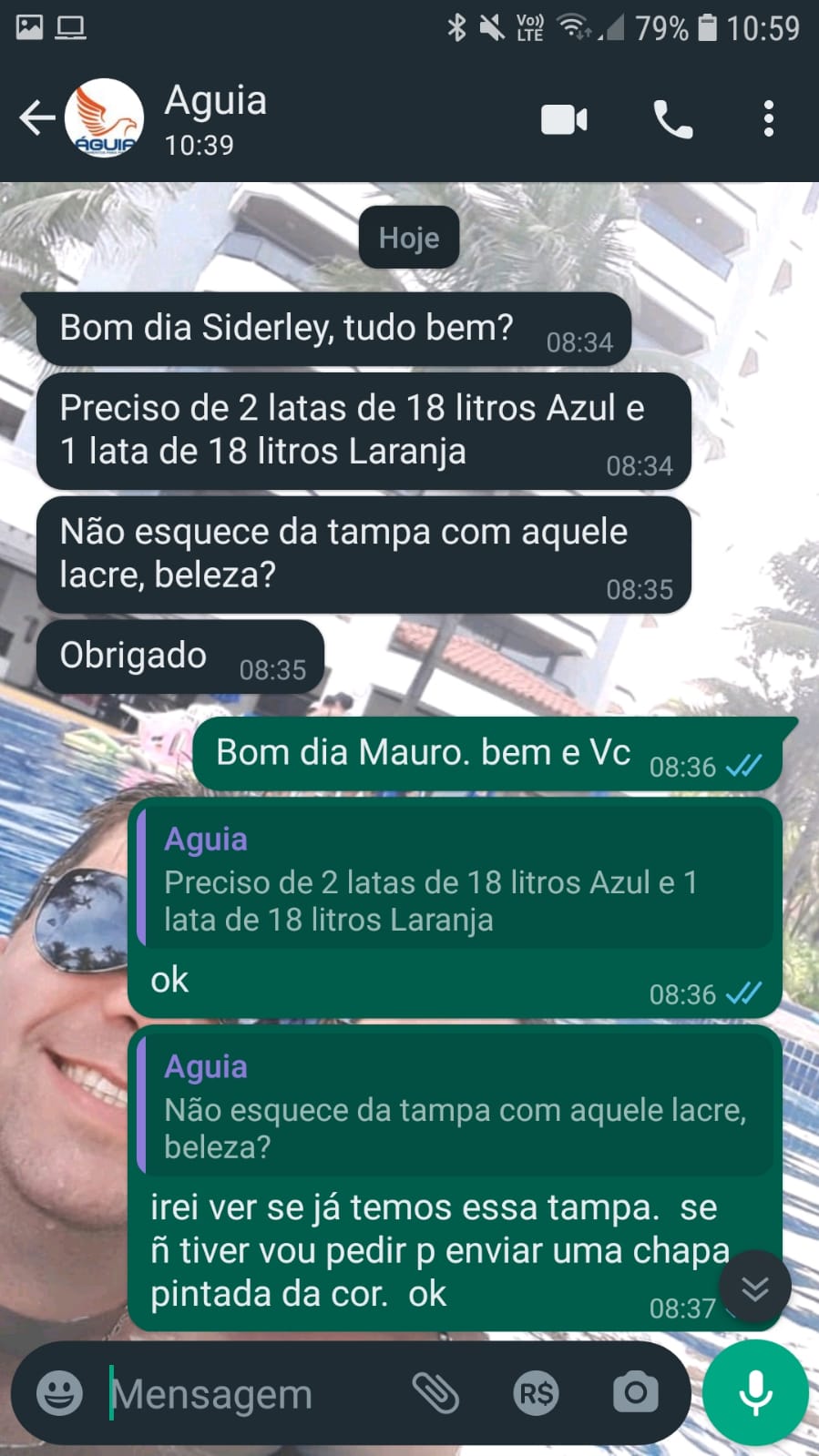Jump to quoted message about the tampa
The height and width of the screenshot is (1456, 819).
[x=456, y=1108]
